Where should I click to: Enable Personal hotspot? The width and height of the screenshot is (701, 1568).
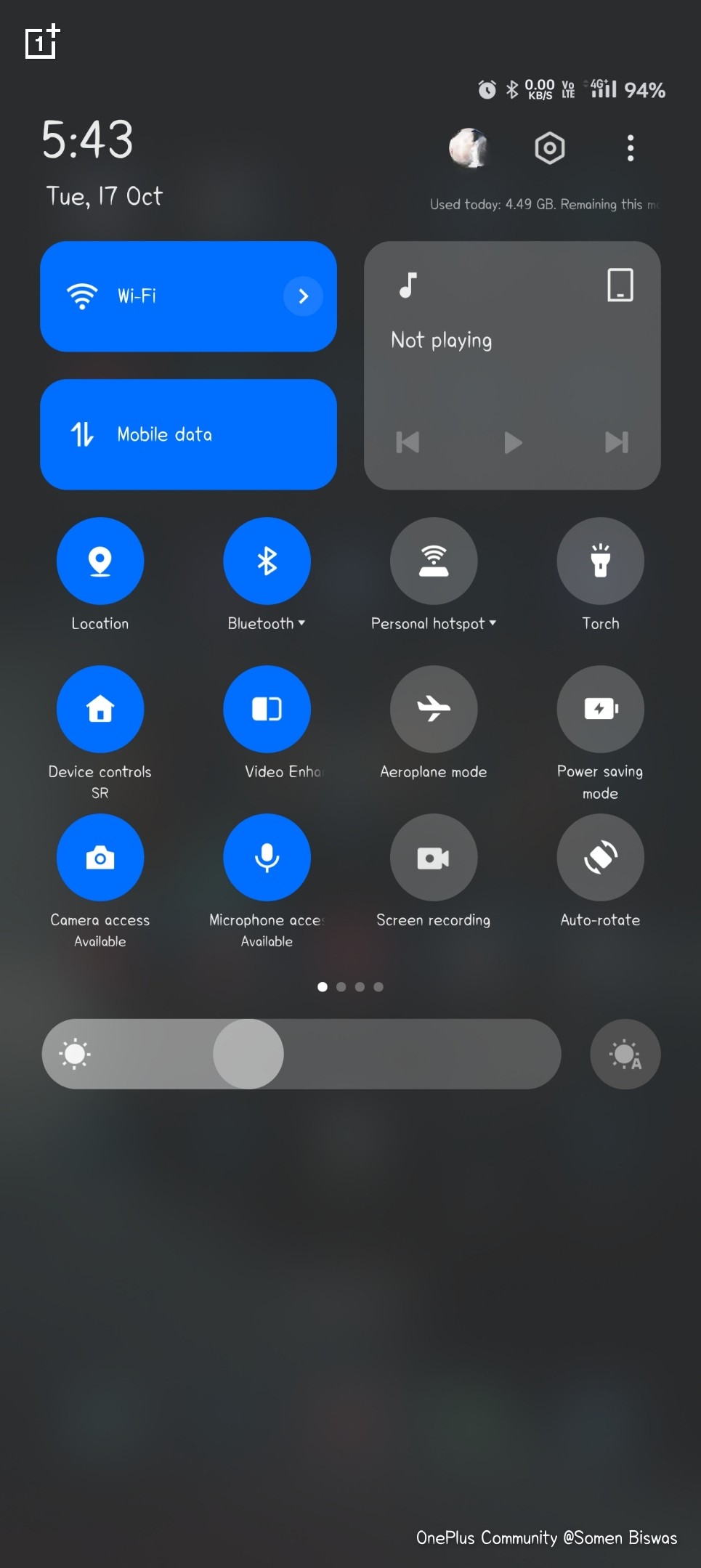coord(434,561)
